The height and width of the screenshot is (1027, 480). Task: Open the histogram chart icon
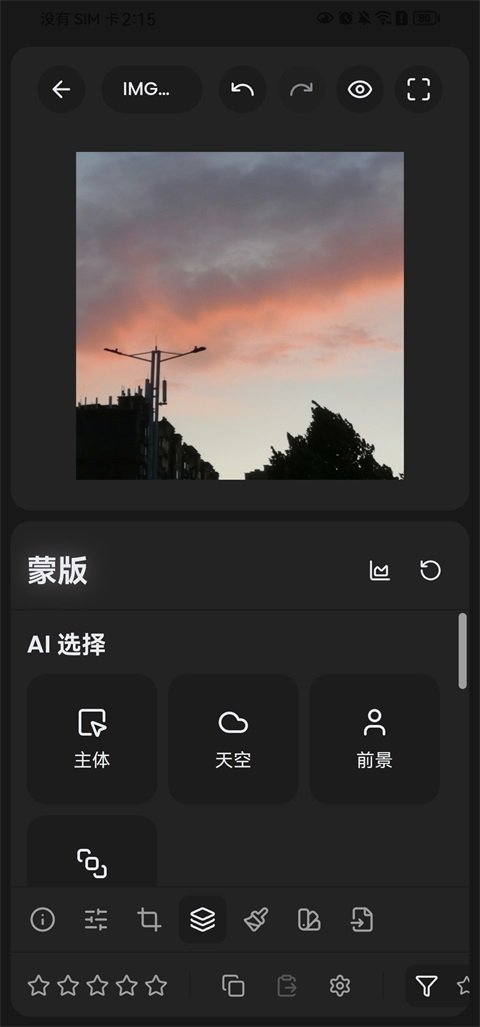(x=380, y=570)
